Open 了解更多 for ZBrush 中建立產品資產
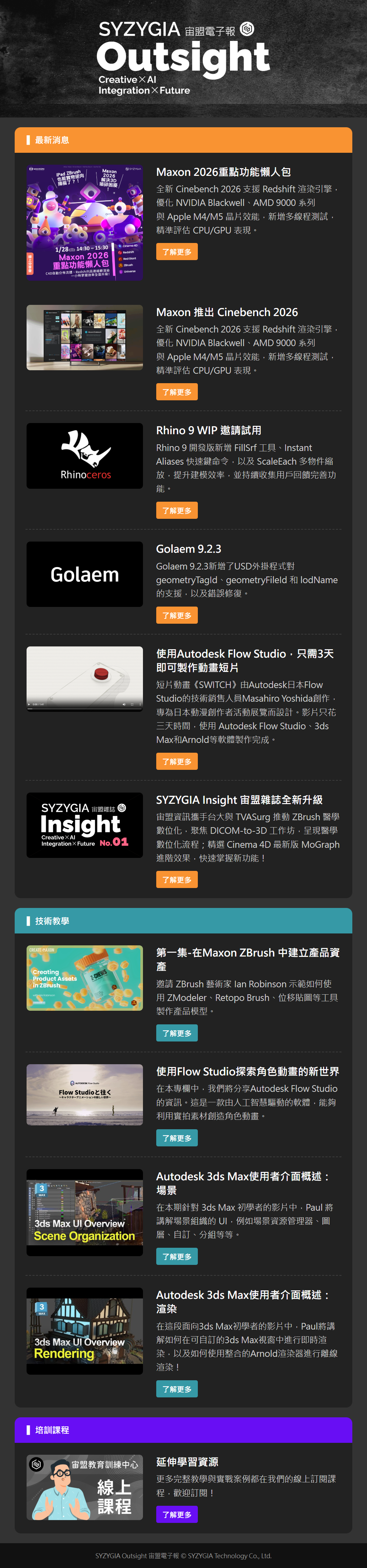 [177, 1032]
